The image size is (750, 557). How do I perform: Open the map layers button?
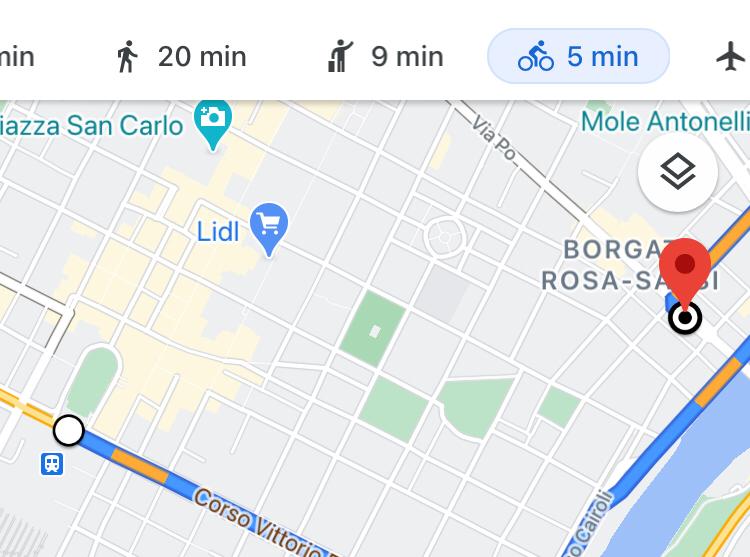[x=677, y=172]
